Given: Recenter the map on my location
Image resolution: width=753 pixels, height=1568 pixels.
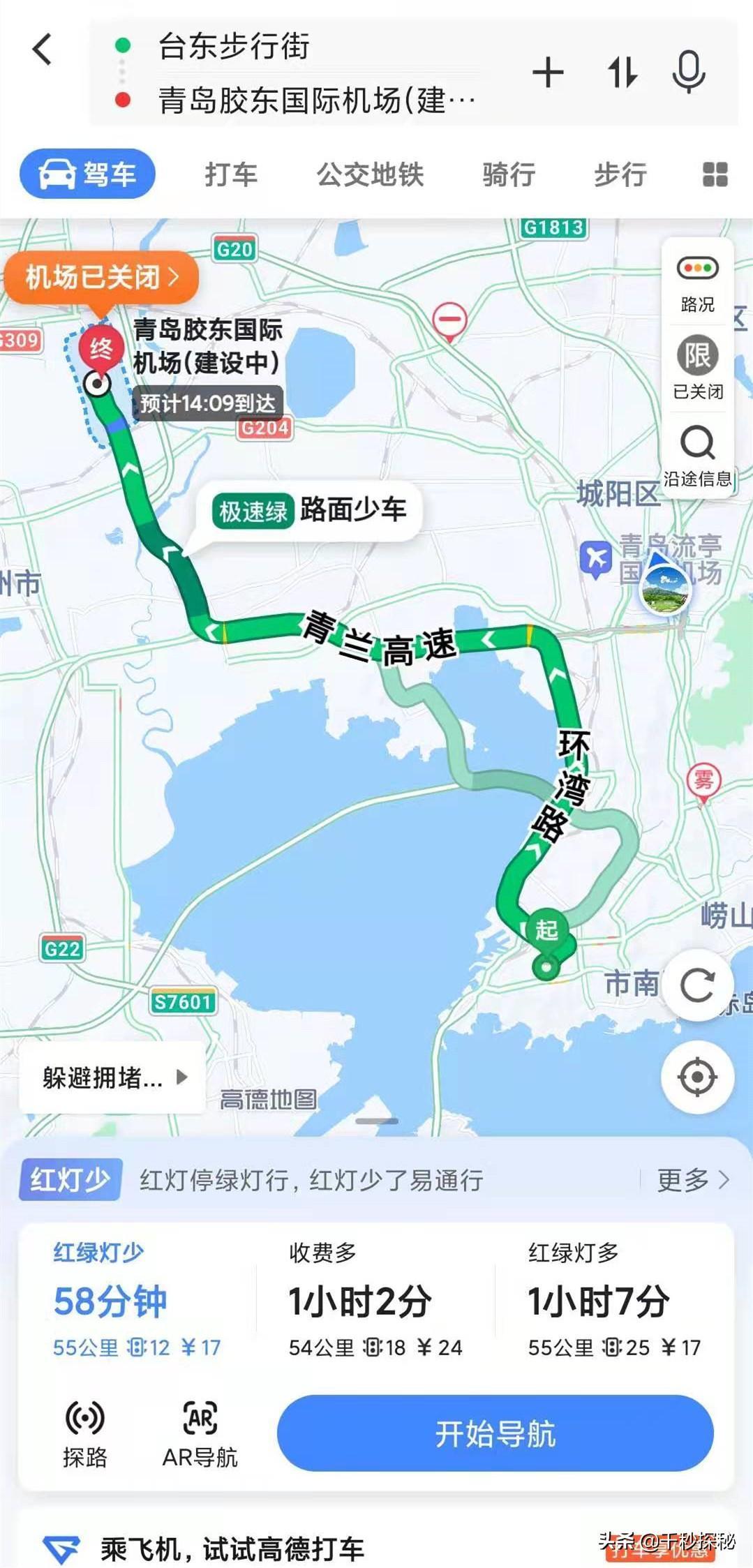Looking at the screenshot, I should (697, 1077).
